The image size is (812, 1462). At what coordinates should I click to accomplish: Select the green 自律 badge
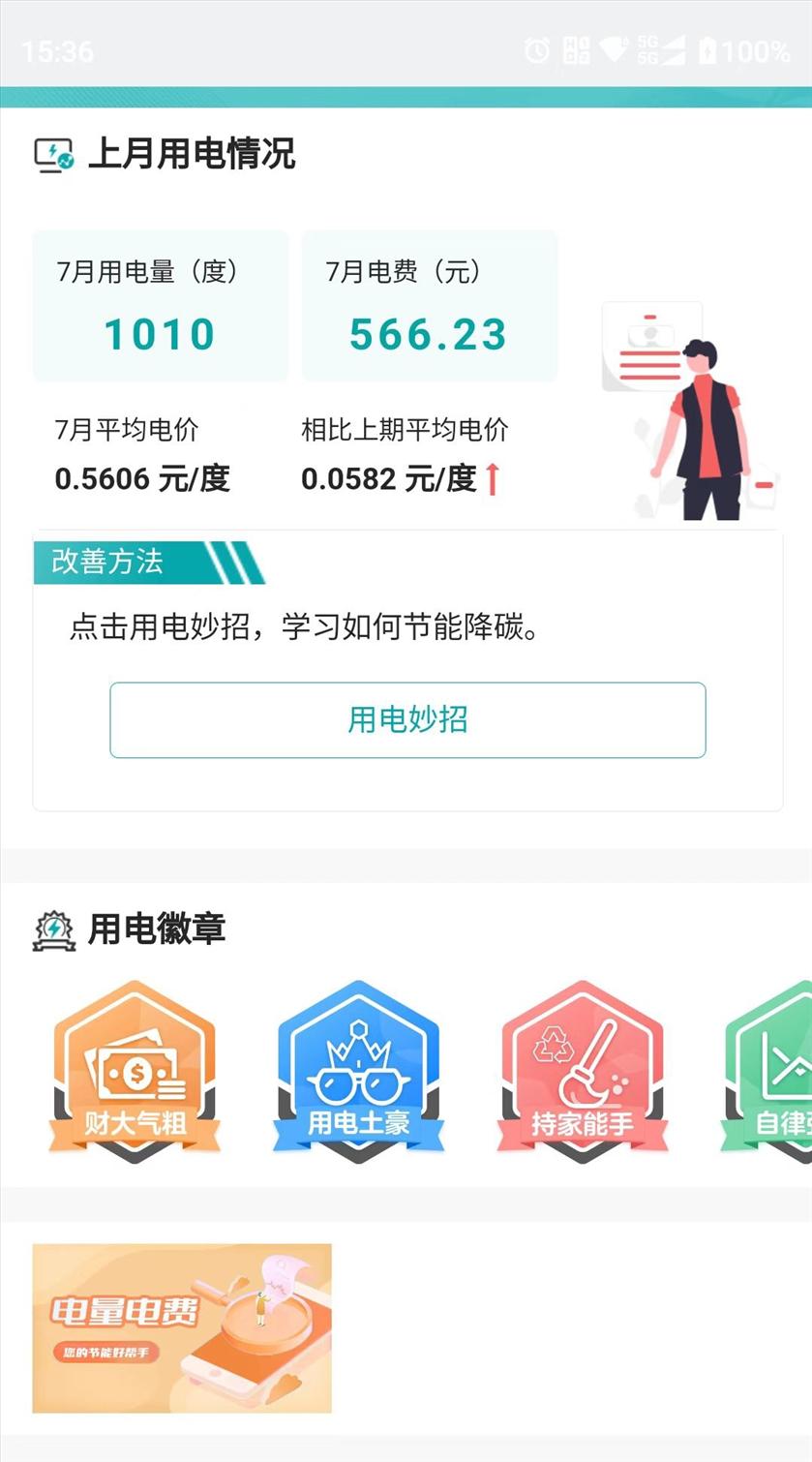(x=774, y=1071)
